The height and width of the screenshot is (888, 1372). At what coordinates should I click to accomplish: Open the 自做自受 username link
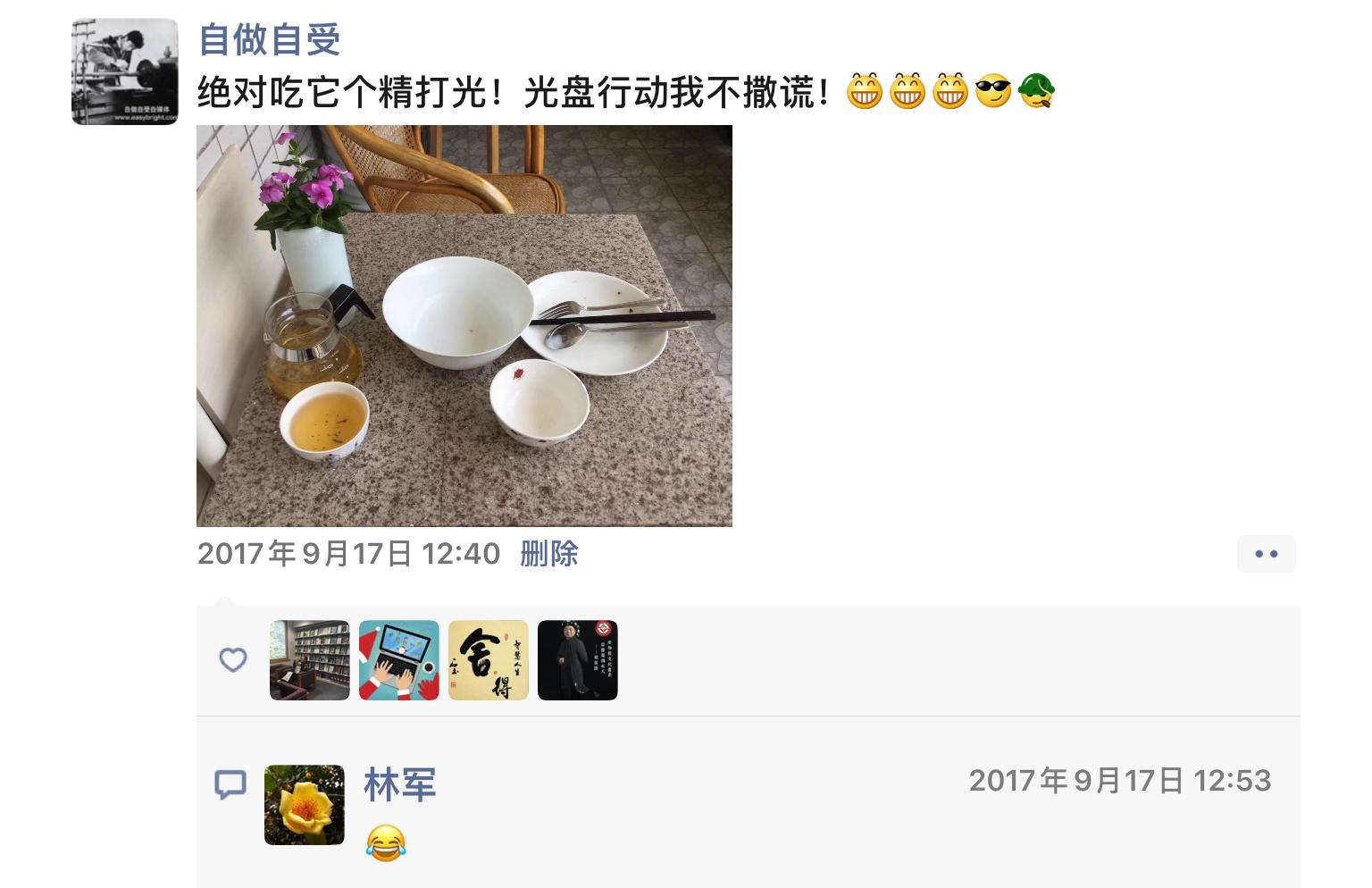coord(269,39)
